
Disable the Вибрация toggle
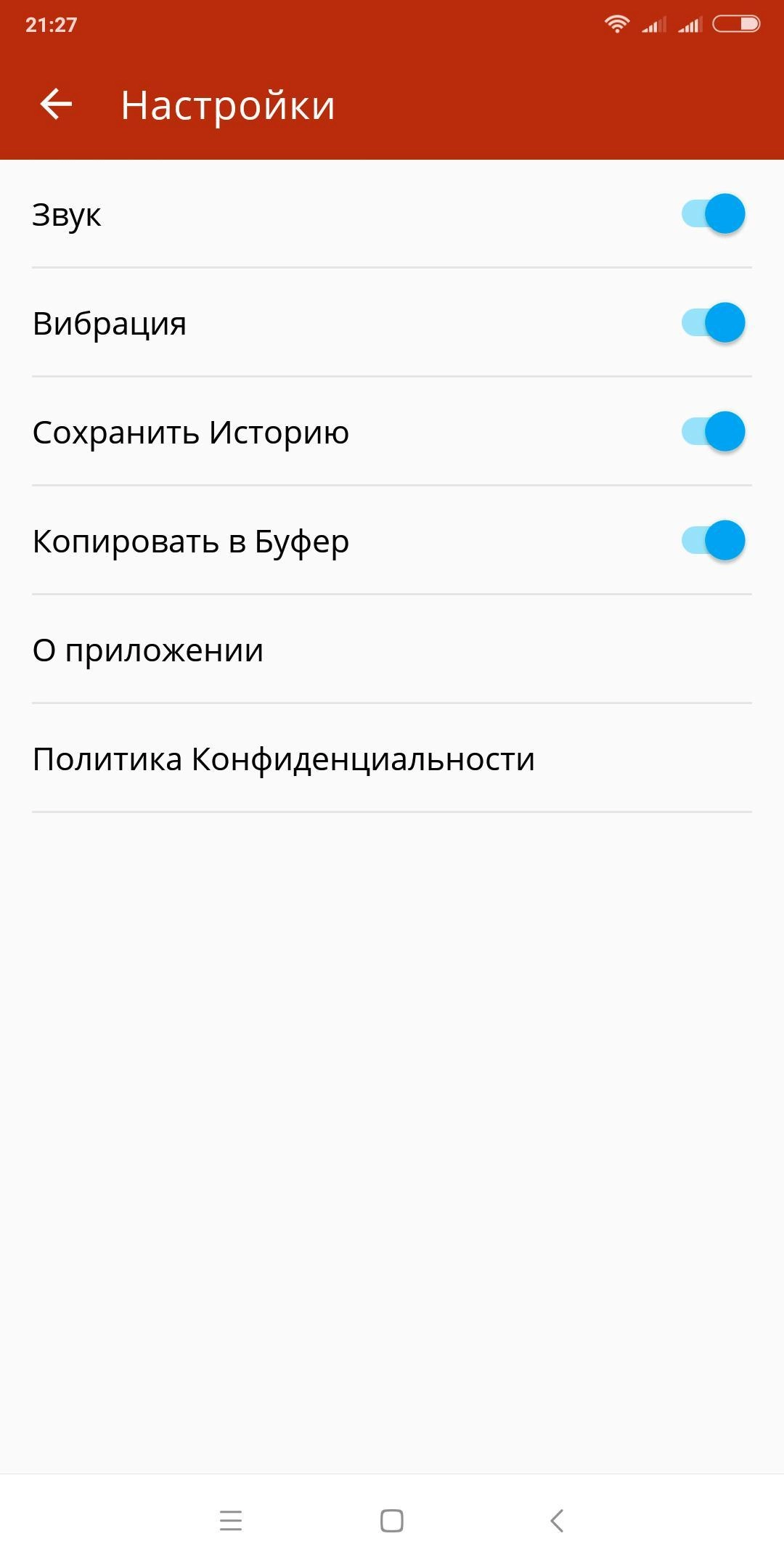click(713, 323)
